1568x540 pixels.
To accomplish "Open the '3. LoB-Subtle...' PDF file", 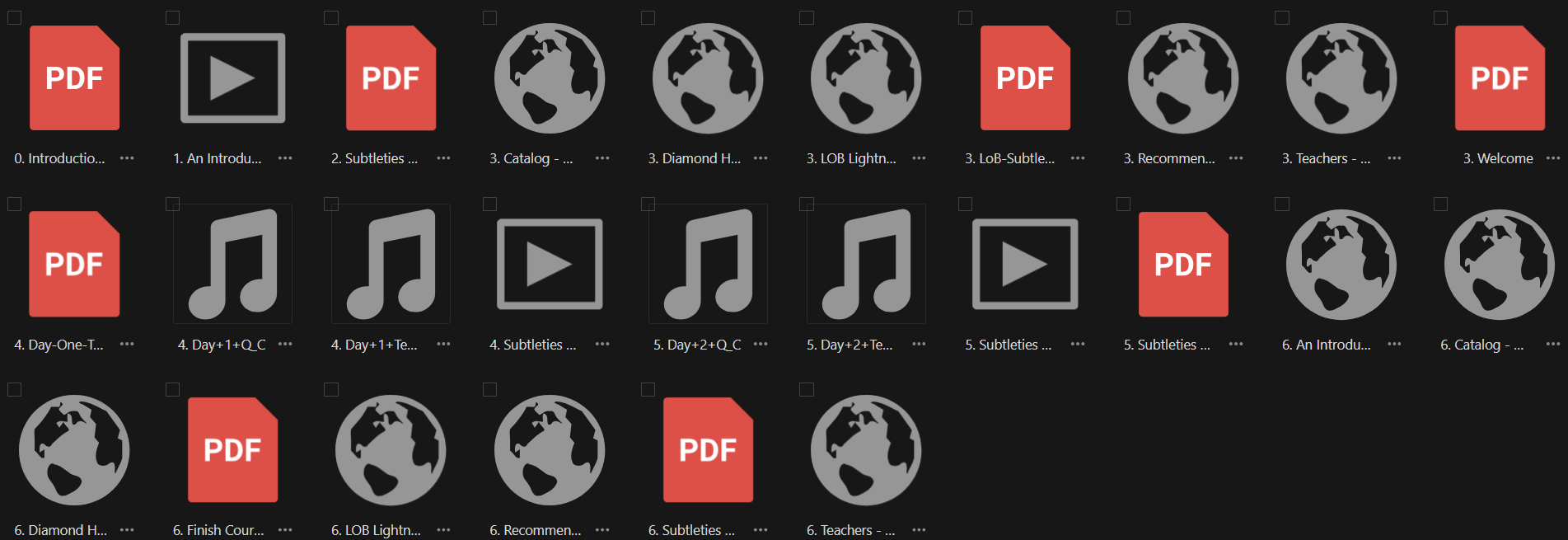I will 1025,78.
